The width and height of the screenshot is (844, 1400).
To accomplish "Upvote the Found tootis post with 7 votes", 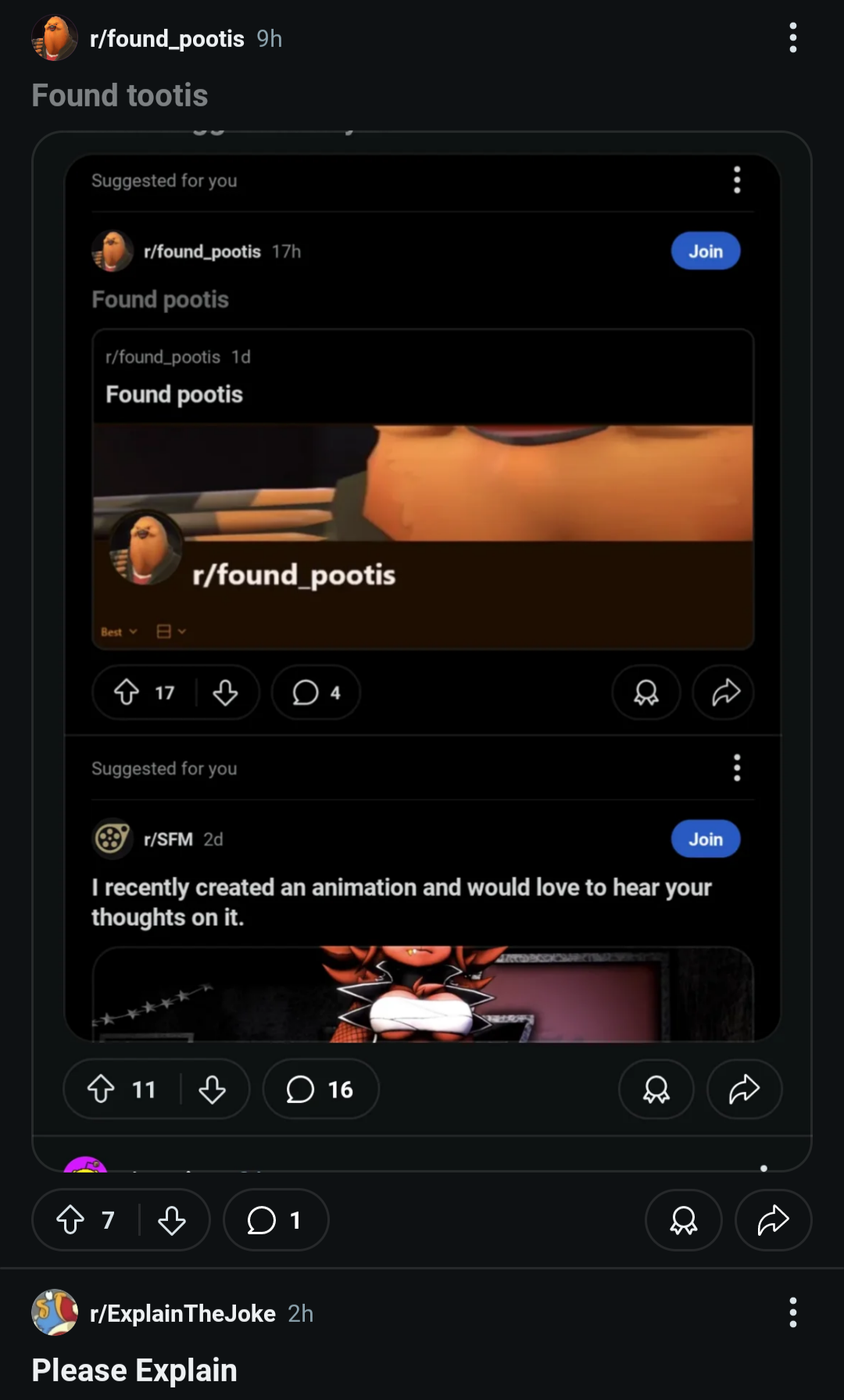I will pos(70,1219).
